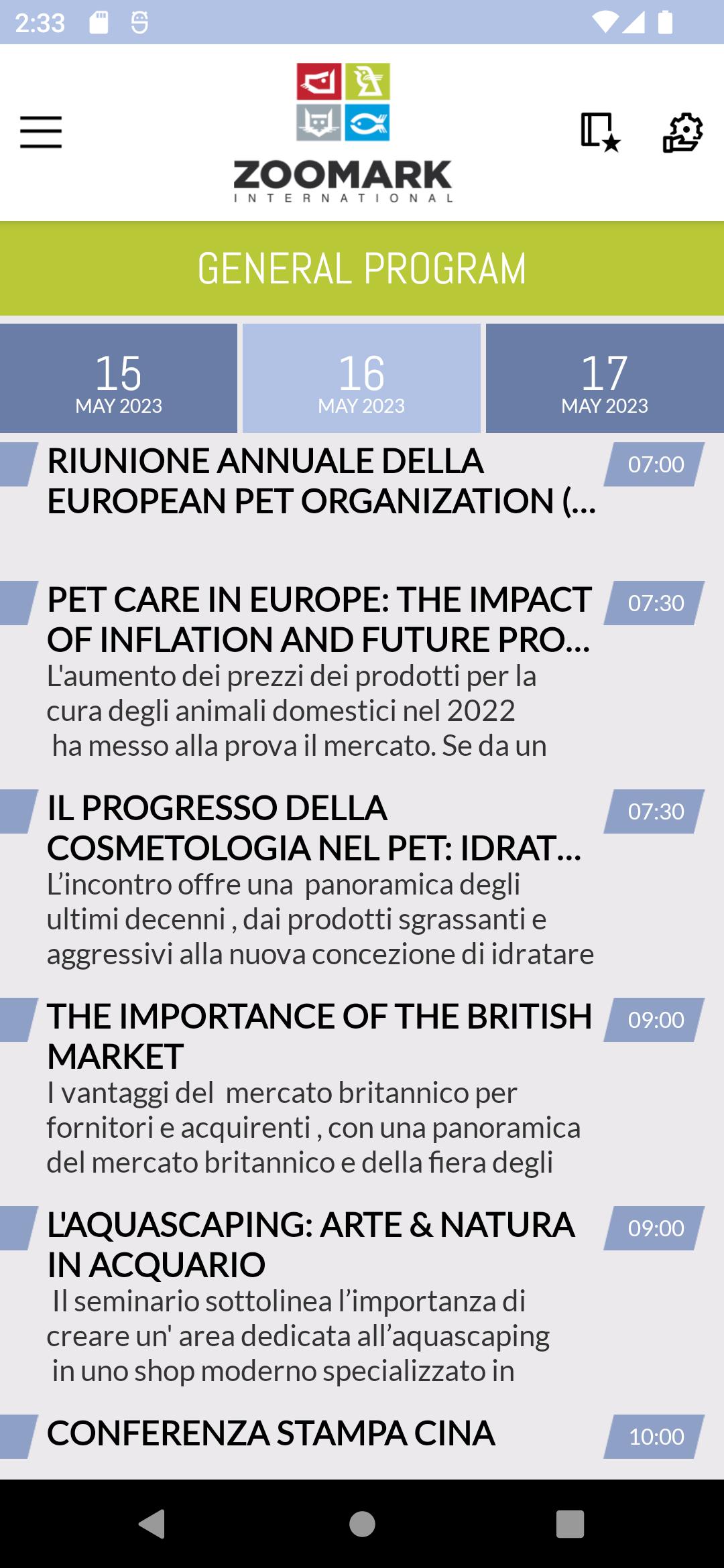Switch to the 17 May 2023 tab
This screenshot has height=1568, width=724.
click(605, 379)
